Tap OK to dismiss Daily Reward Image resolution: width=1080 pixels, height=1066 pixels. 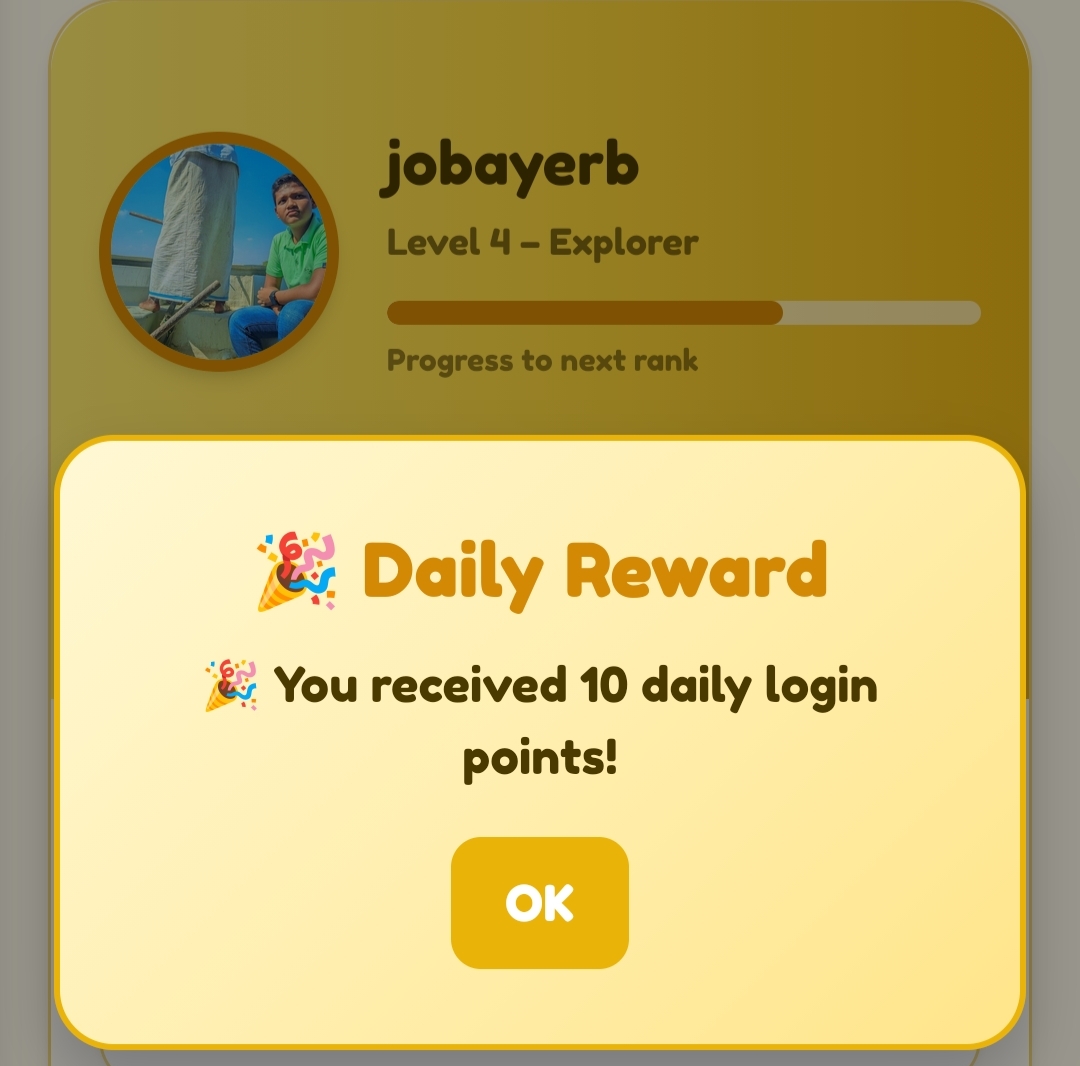coord(539,902)
